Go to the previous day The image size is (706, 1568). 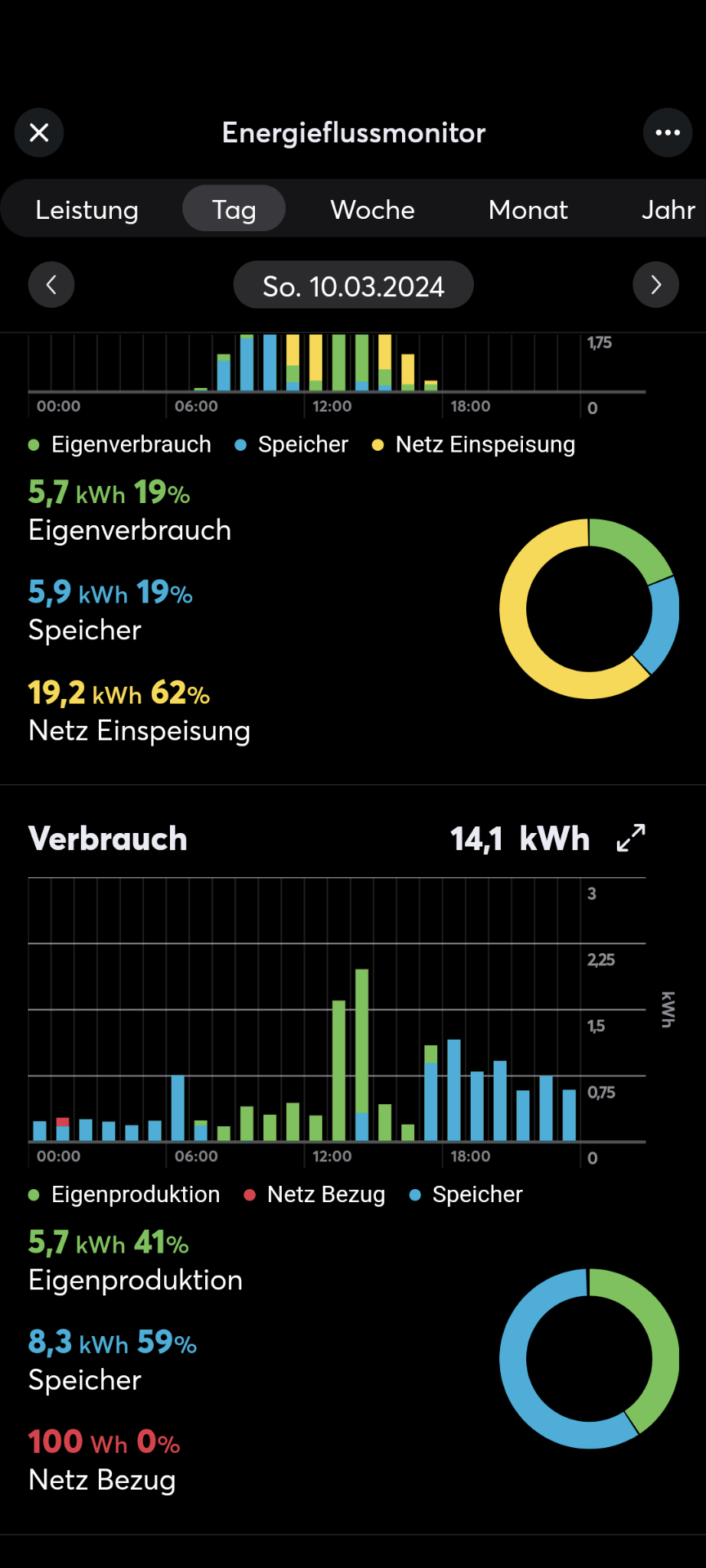[51, 285]
